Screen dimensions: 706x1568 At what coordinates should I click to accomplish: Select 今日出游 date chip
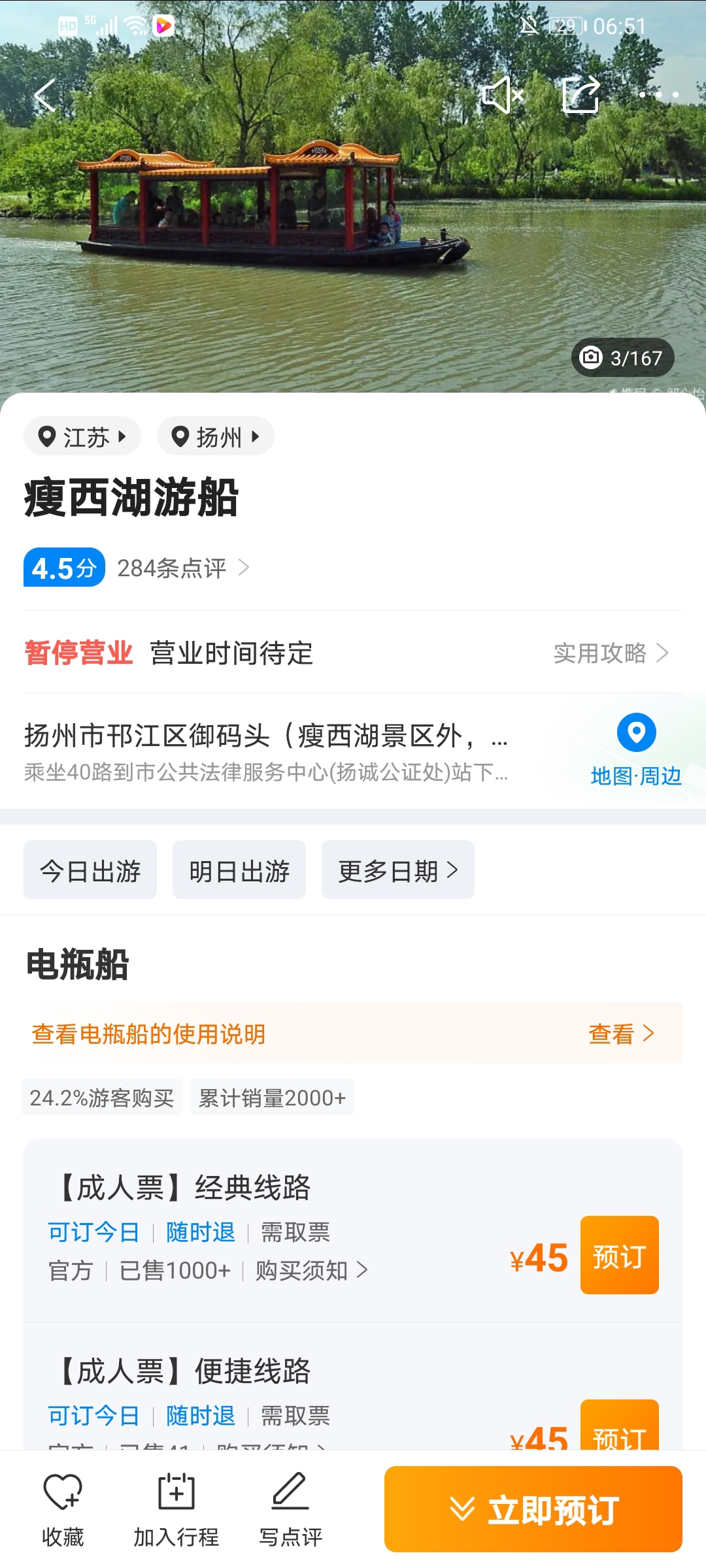pyautogui.click(x=90, y=870)
